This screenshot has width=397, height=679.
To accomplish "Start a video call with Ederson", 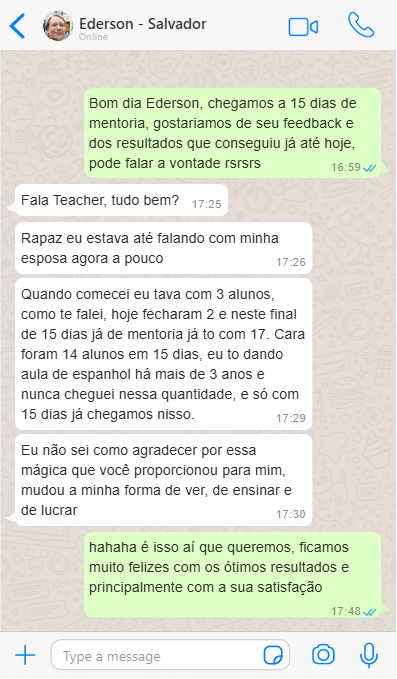I will [303, 27].
